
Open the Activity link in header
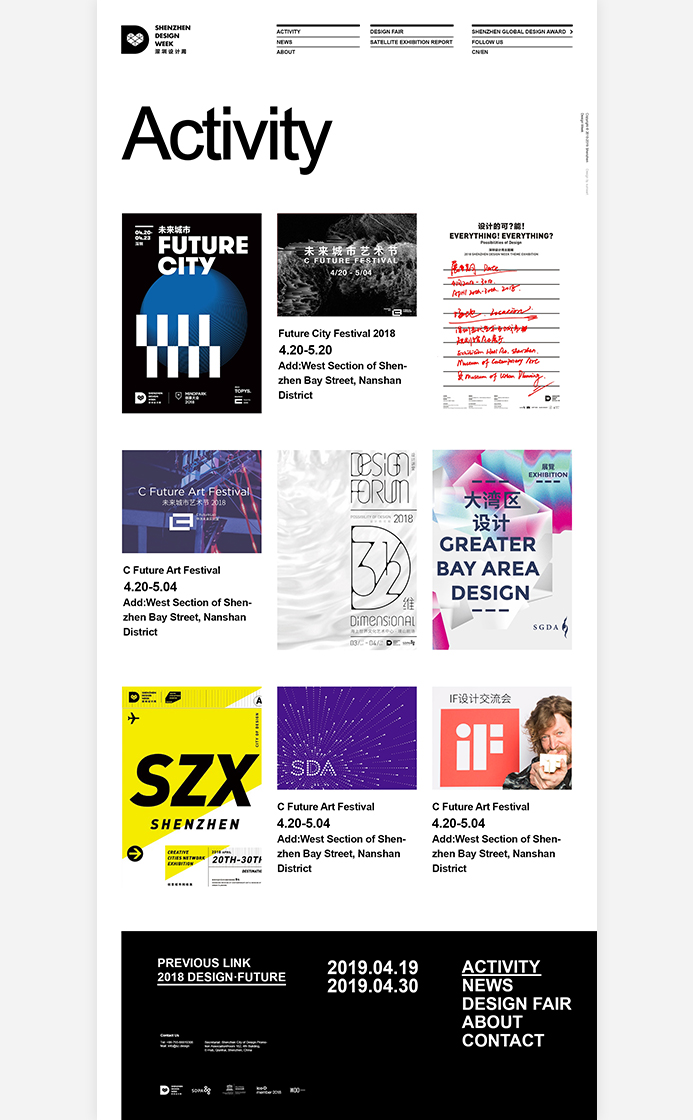[289, 32]
